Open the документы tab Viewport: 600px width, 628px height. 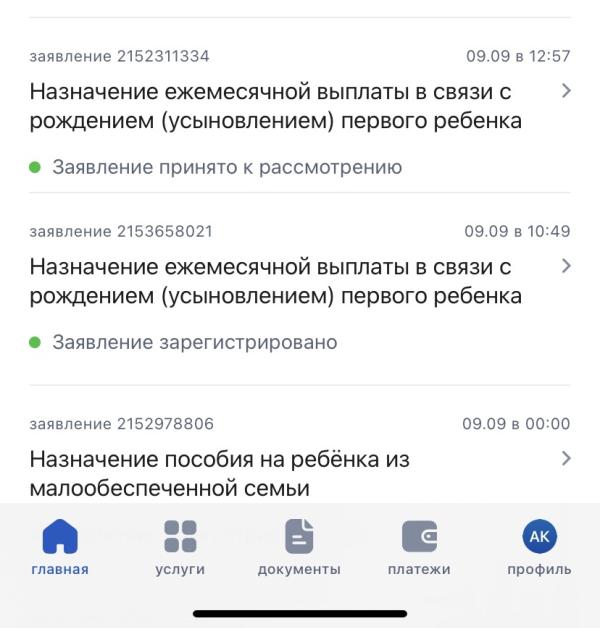[x=299, y=547]
